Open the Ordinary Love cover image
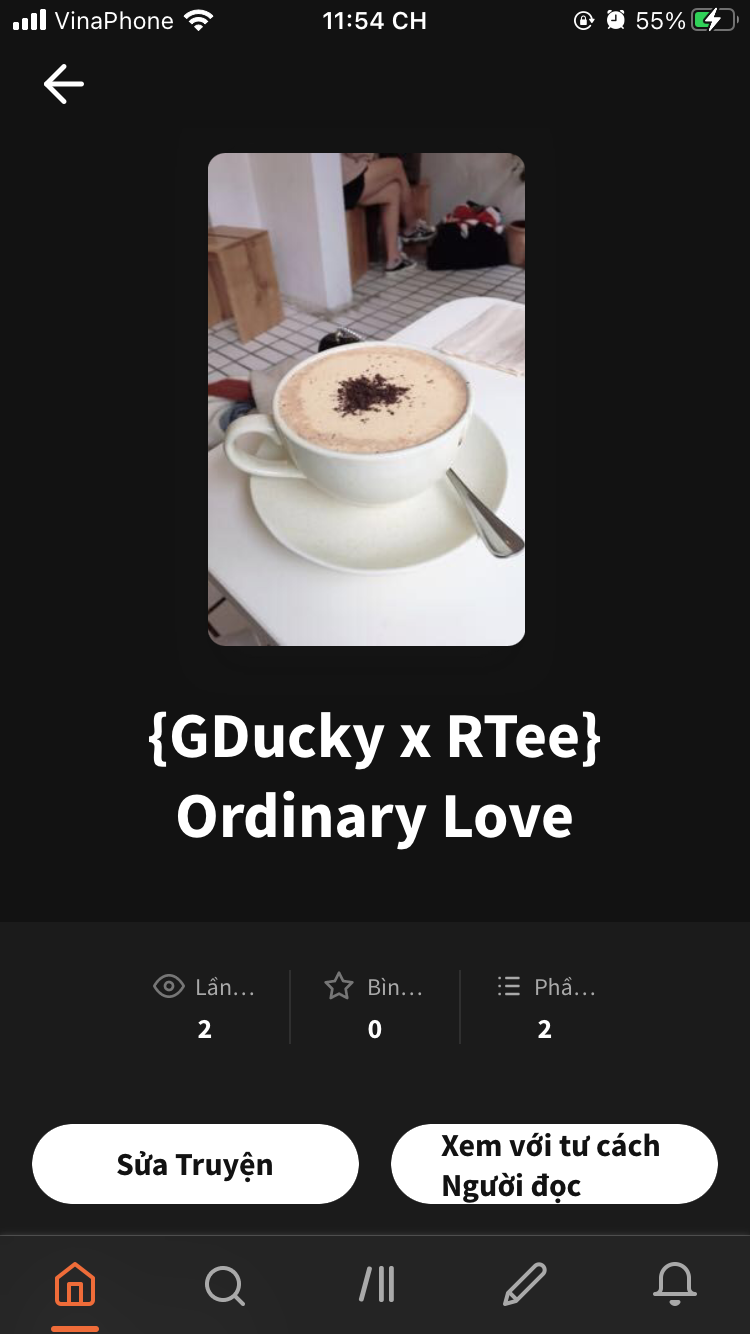 pos(366,399)
